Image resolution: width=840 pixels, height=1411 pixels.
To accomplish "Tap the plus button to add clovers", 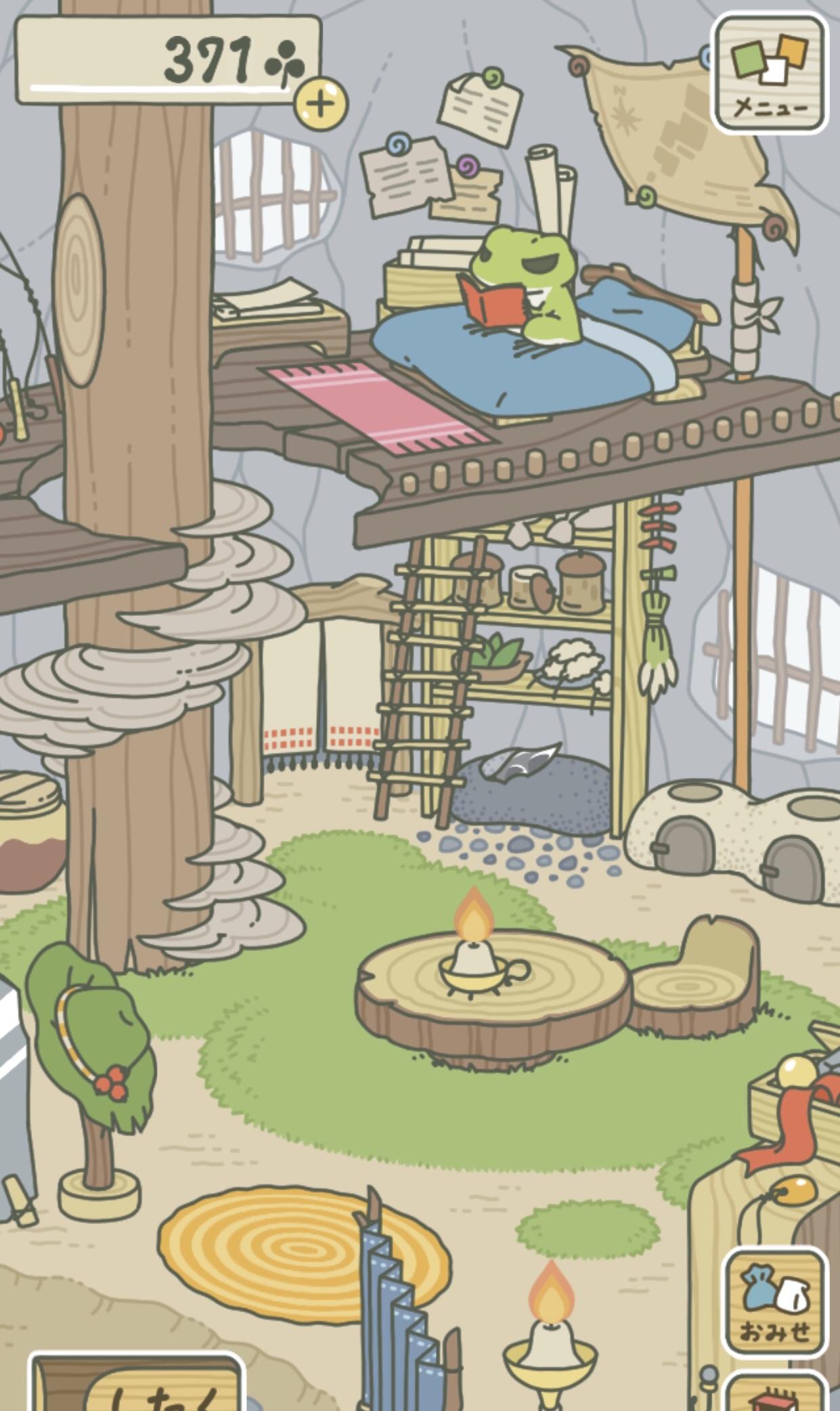I will pyautogui.click(x=321, y=105).
